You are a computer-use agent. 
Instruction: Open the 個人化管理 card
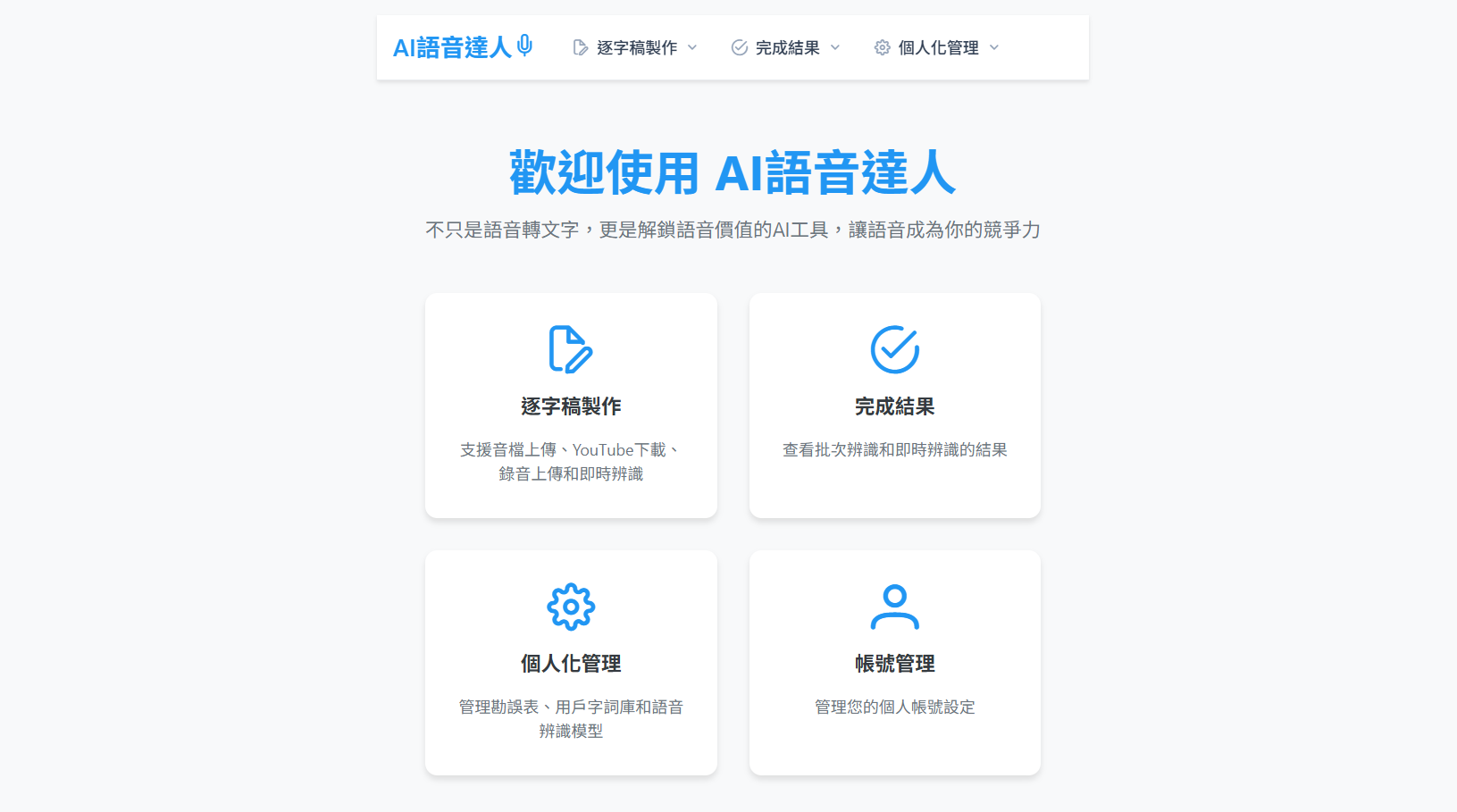click(x=571, y=663)
